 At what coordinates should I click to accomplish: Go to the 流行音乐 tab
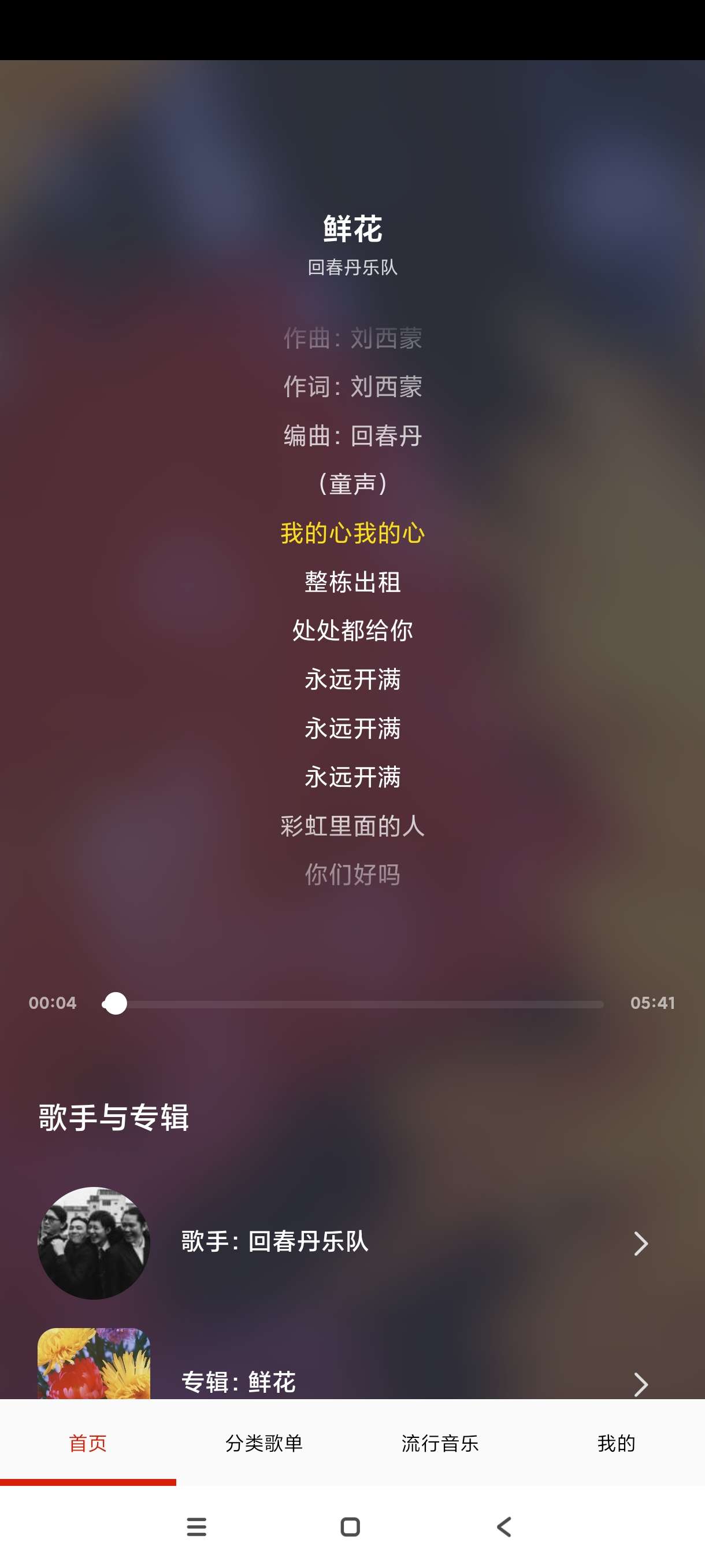coord(440,1443)
